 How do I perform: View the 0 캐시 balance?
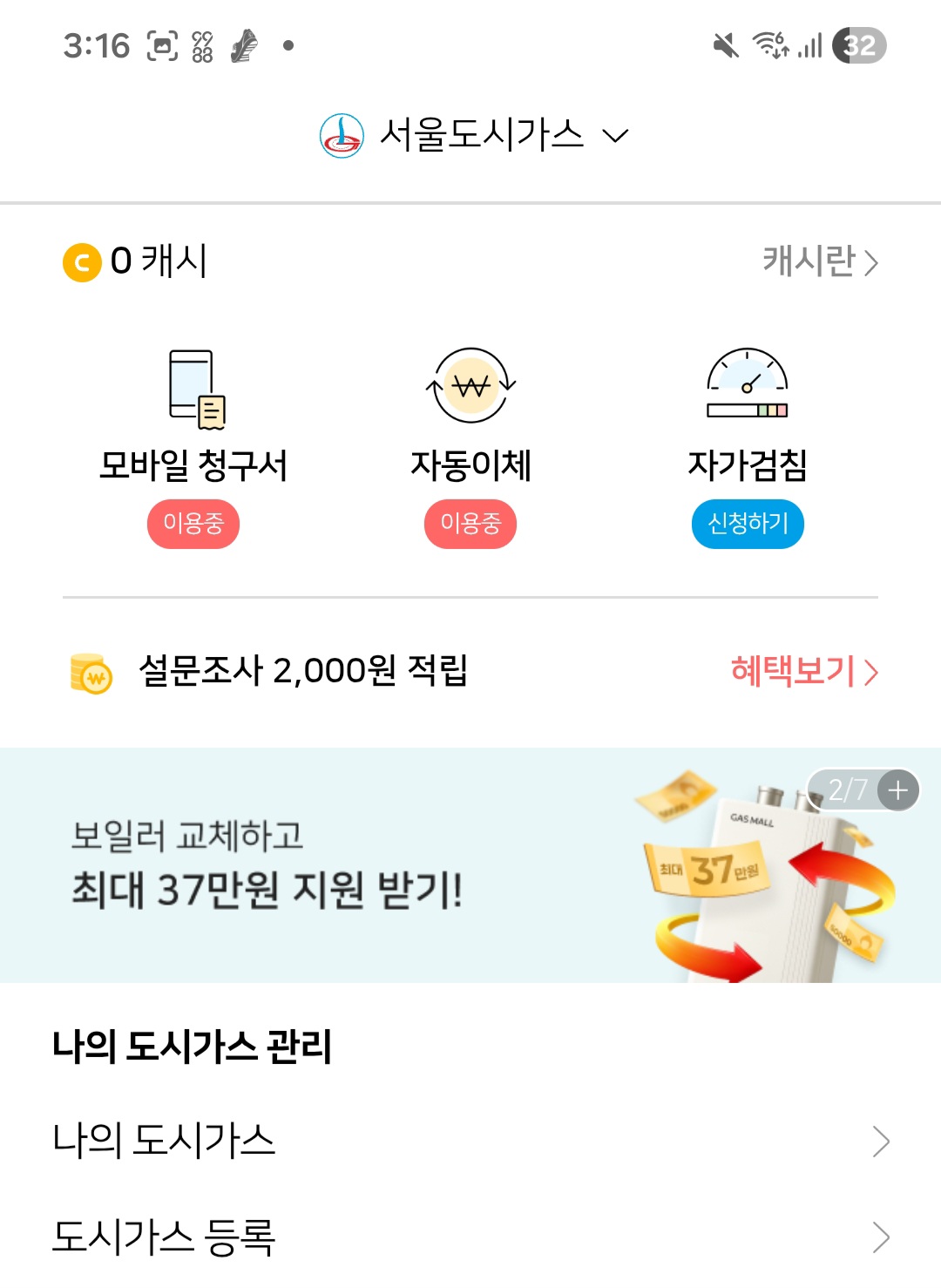136,261
